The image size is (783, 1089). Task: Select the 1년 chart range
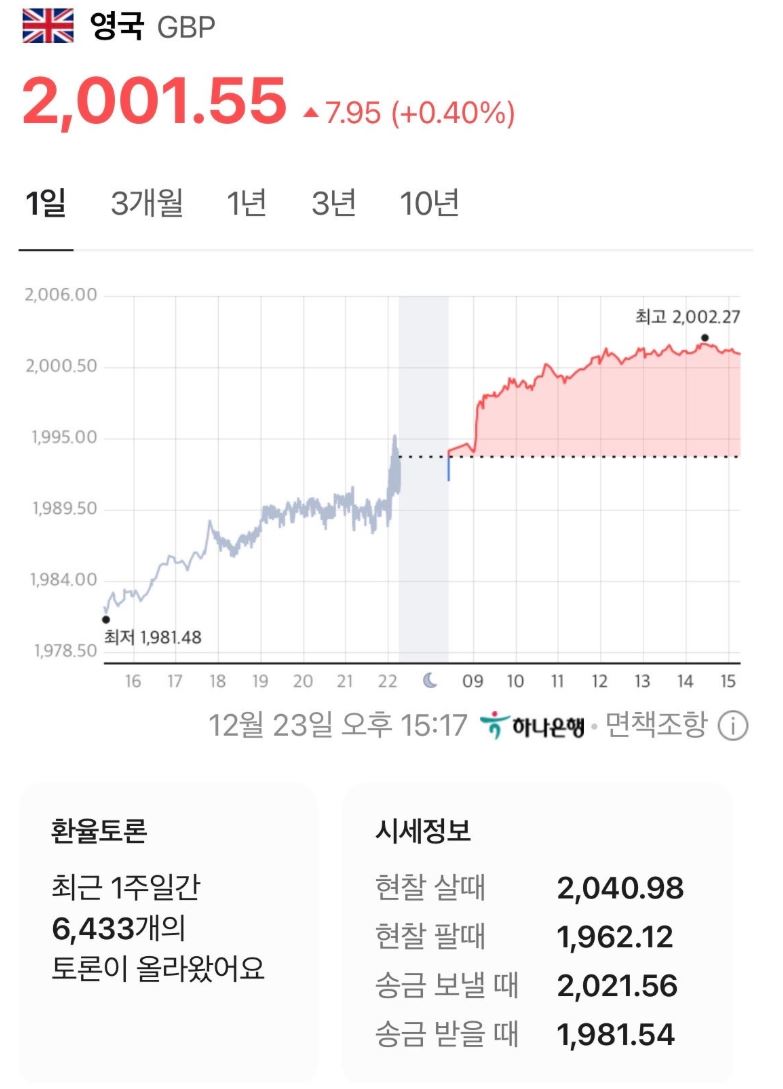coord(246,204)
